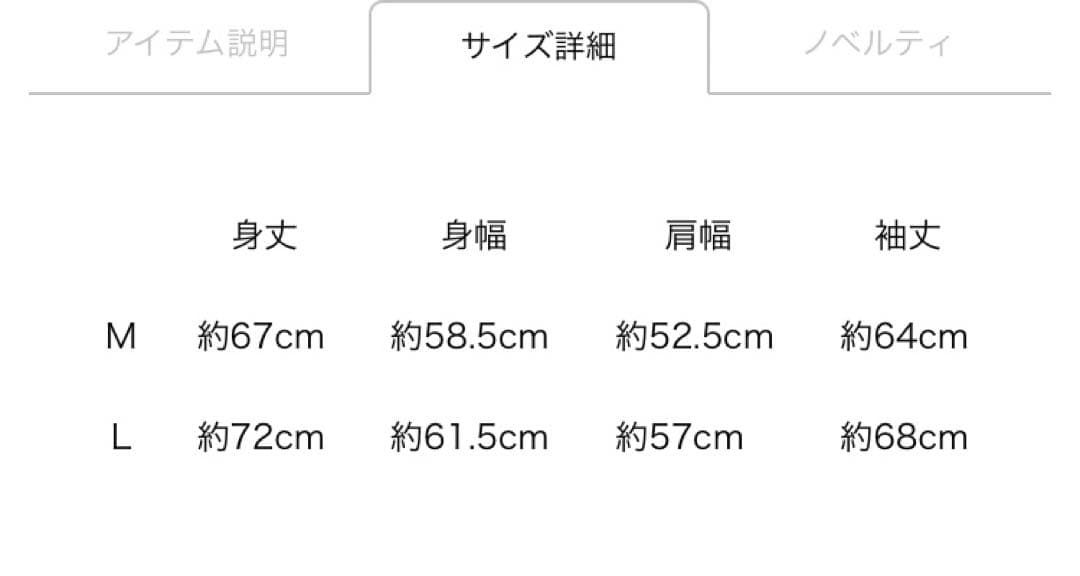Select the サイズ詳細 tab
The width and height of the screenshot is (1080, 576).
tap(539, 47)
